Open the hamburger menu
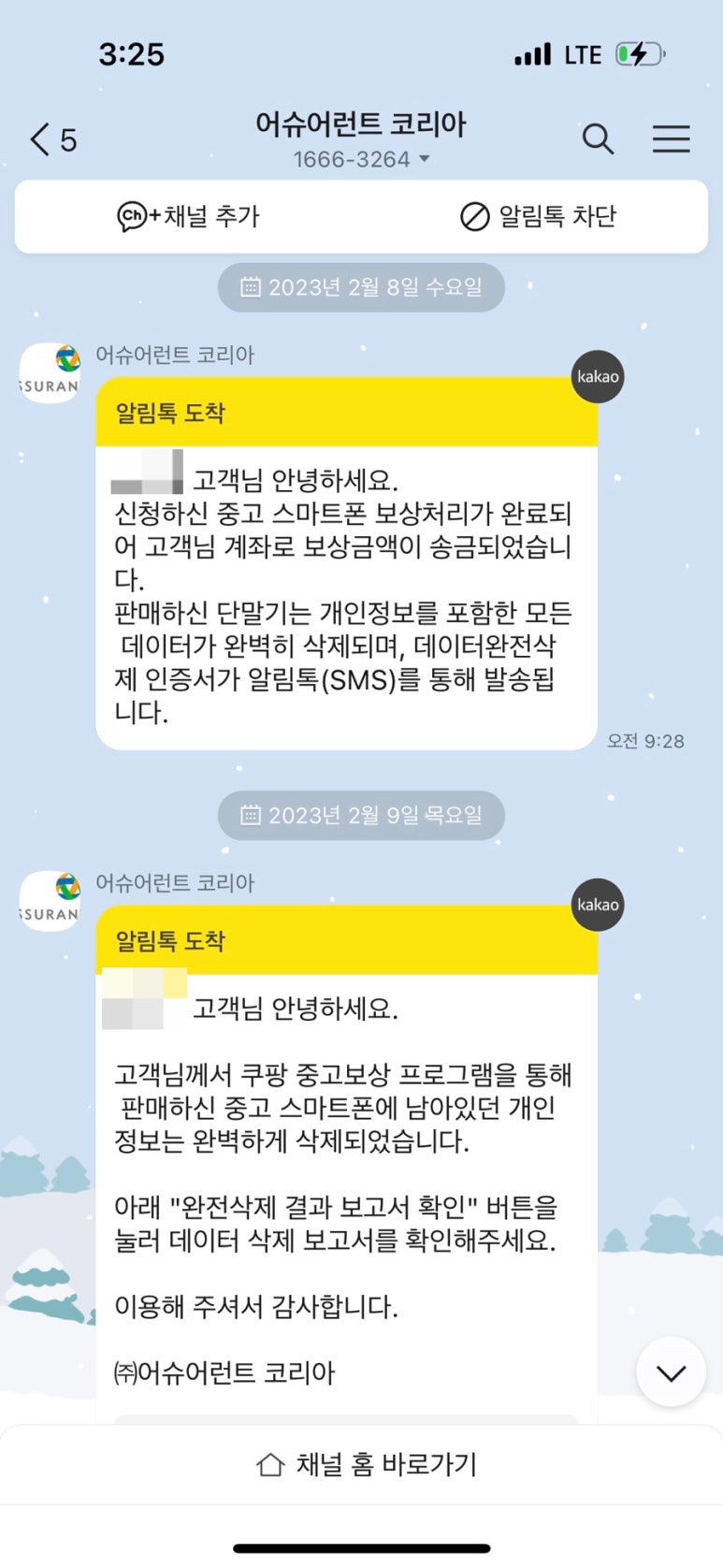723x1568 pixels. tap(671, 139)
